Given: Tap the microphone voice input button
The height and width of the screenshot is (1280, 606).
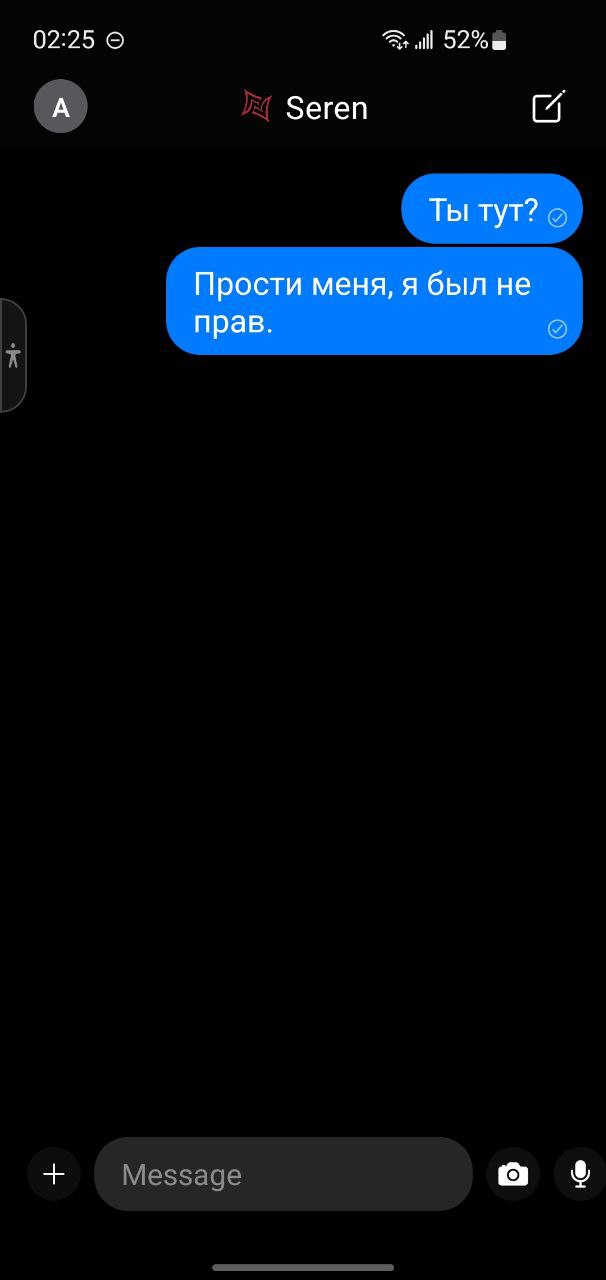Looking at the screenshot, I should click(x=580, y=1174).
